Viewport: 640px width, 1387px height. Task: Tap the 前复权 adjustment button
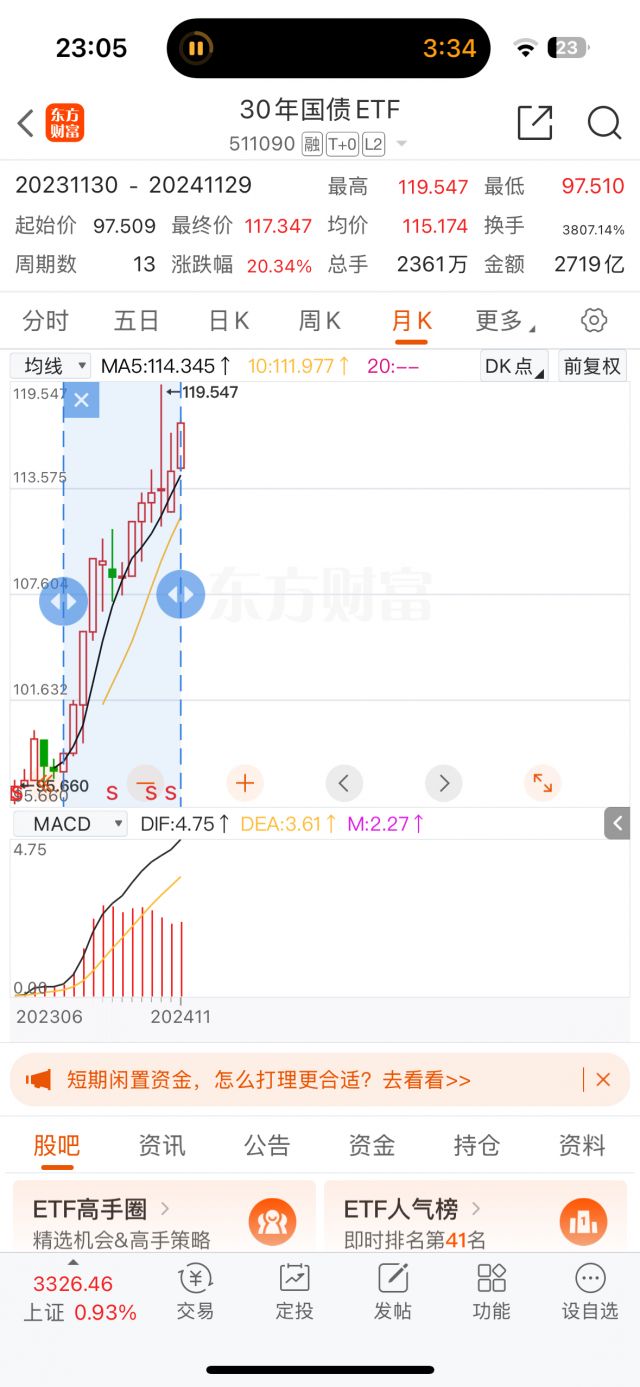(x=592, y=366)
